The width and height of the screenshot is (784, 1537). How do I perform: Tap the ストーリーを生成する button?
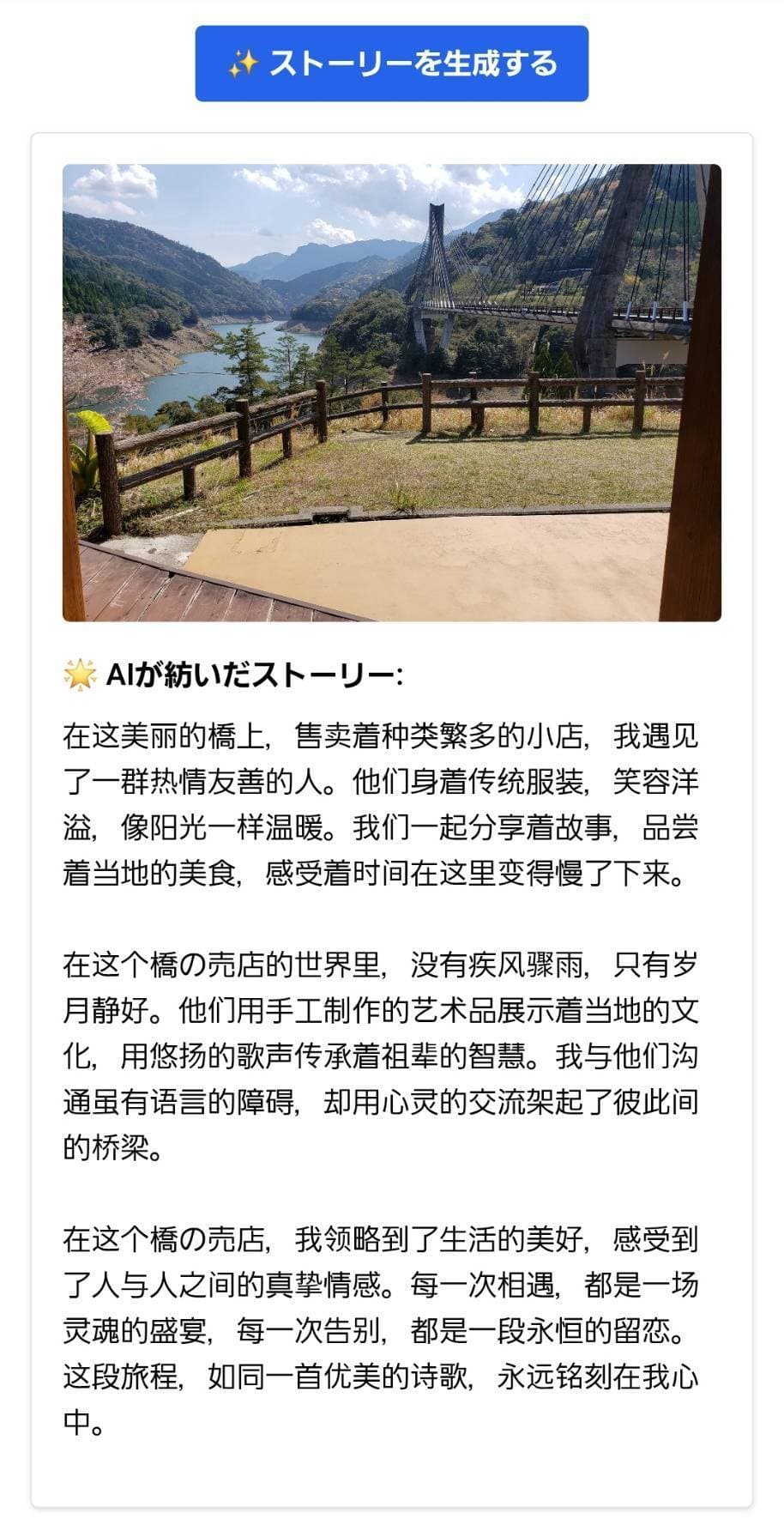(391, 64)
